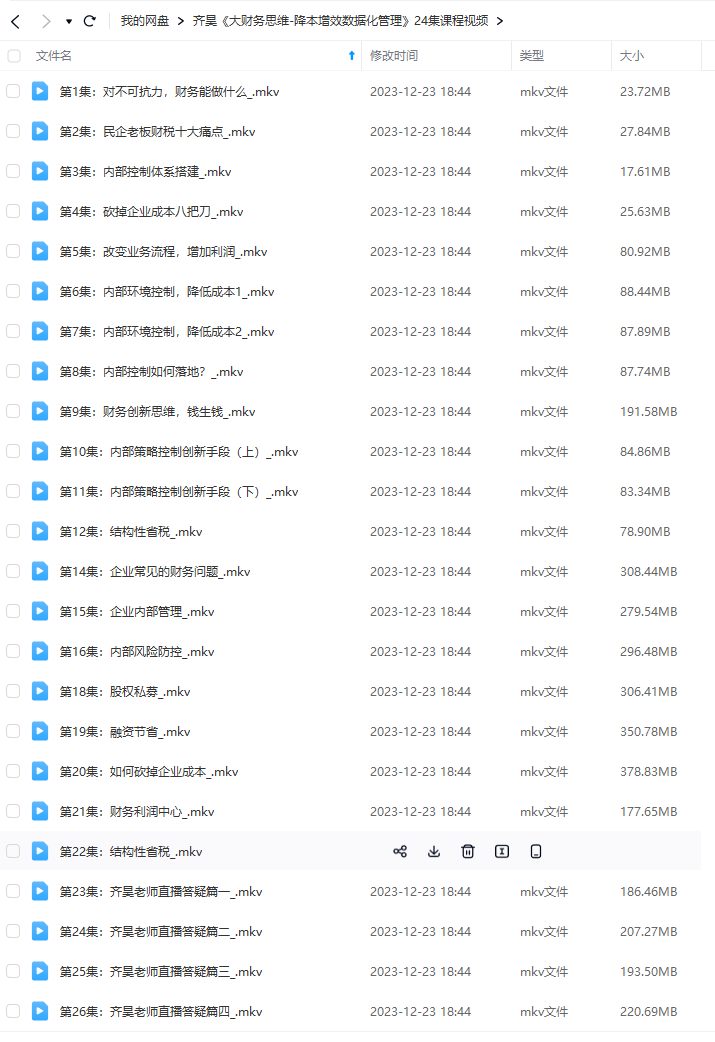Refresh the file list
Image resolution: width=715 pixels, height=1042 pixels.
(90, 21)
